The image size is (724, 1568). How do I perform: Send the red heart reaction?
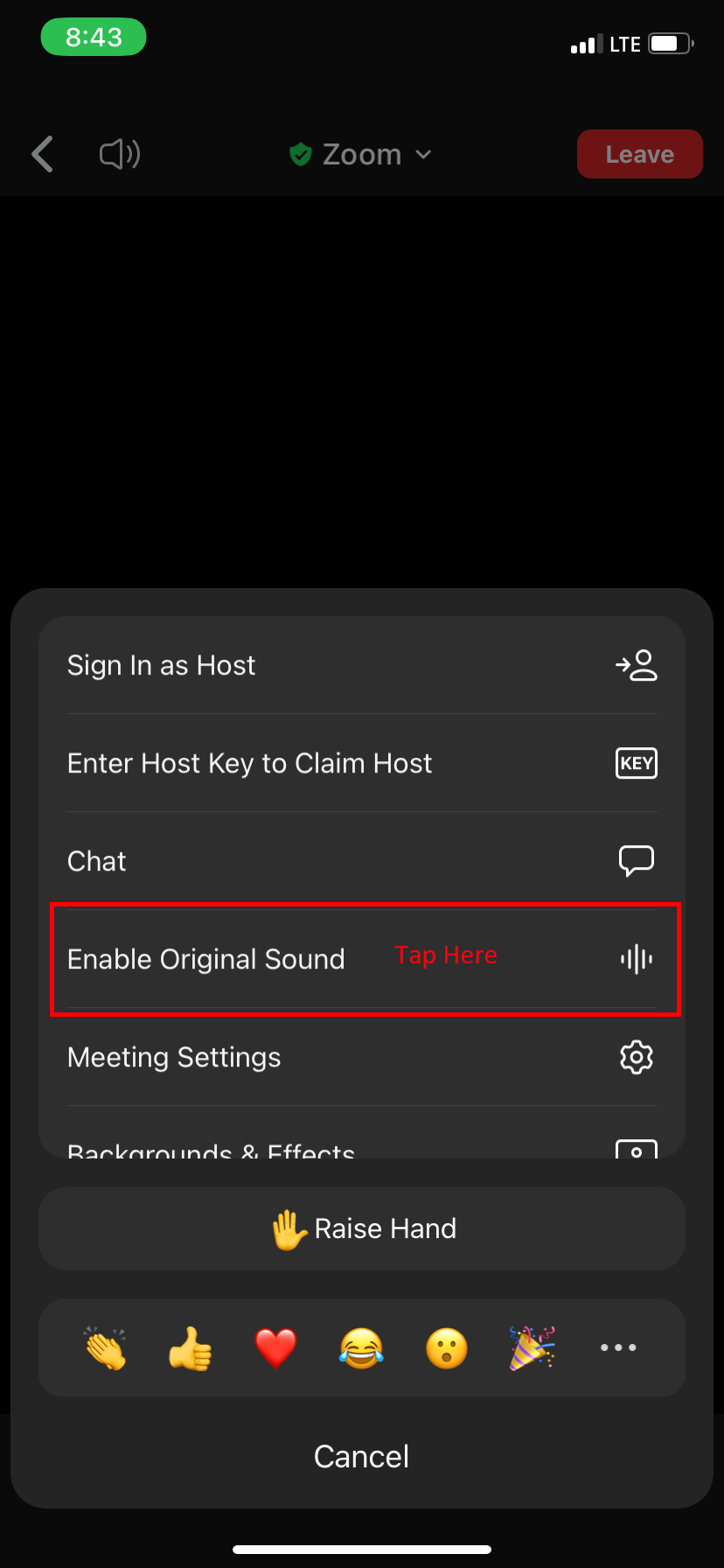click(x=275, y=1347)
